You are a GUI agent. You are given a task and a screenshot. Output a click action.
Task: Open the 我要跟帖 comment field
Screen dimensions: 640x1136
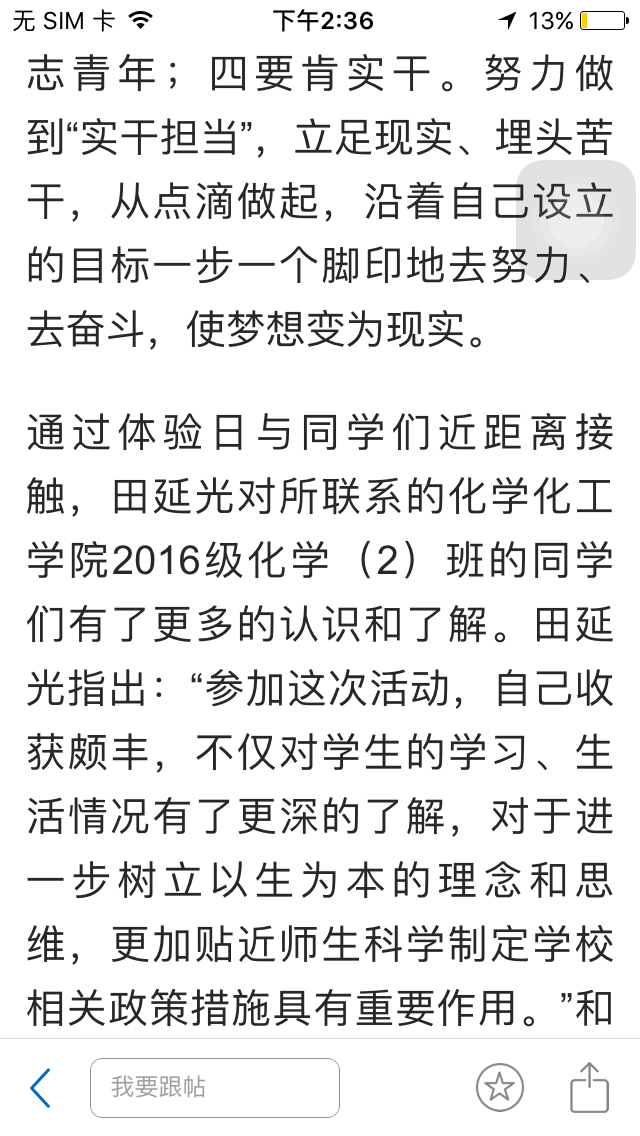click(x=215, y=1087)
